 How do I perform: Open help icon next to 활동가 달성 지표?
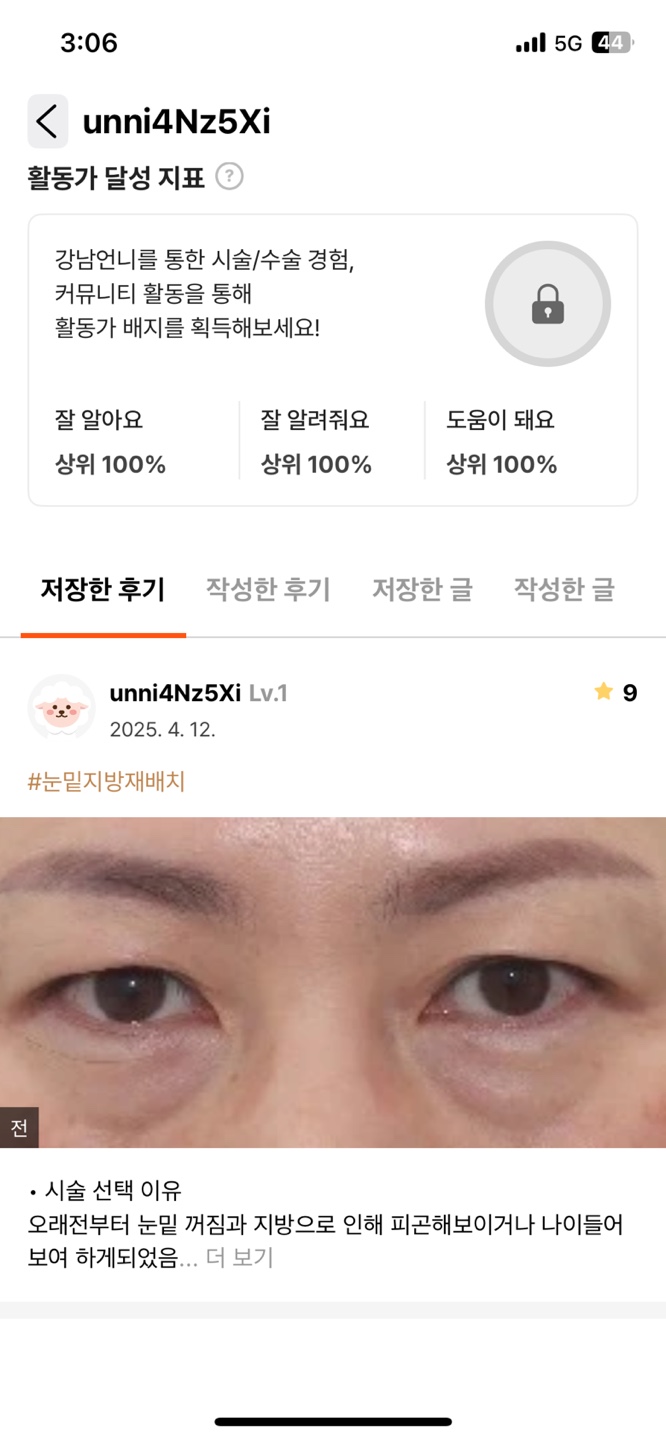(x=229, y=177)
